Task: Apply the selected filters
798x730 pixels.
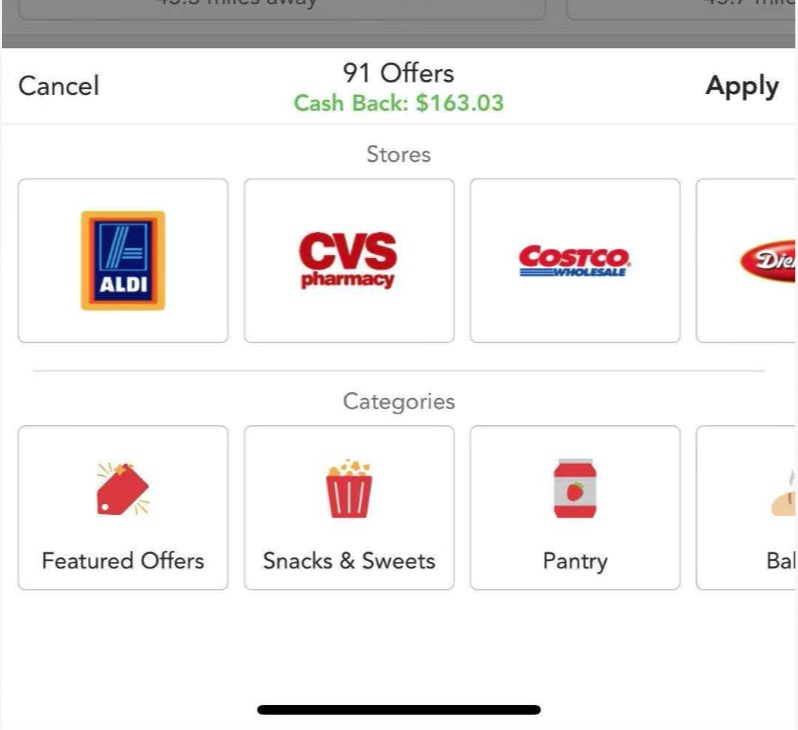Action: pyautogui.click(x=741, y=86)
